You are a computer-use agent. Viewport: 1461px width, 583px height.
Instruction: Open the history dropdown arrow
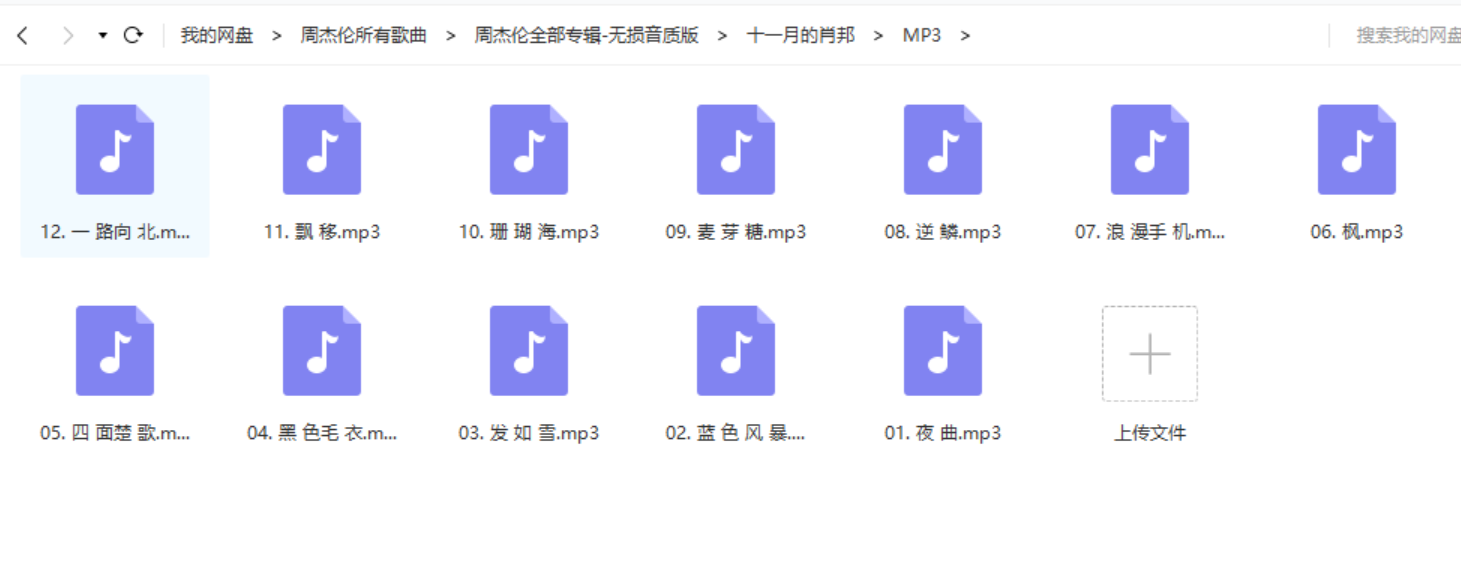click(x=102, y=36)
